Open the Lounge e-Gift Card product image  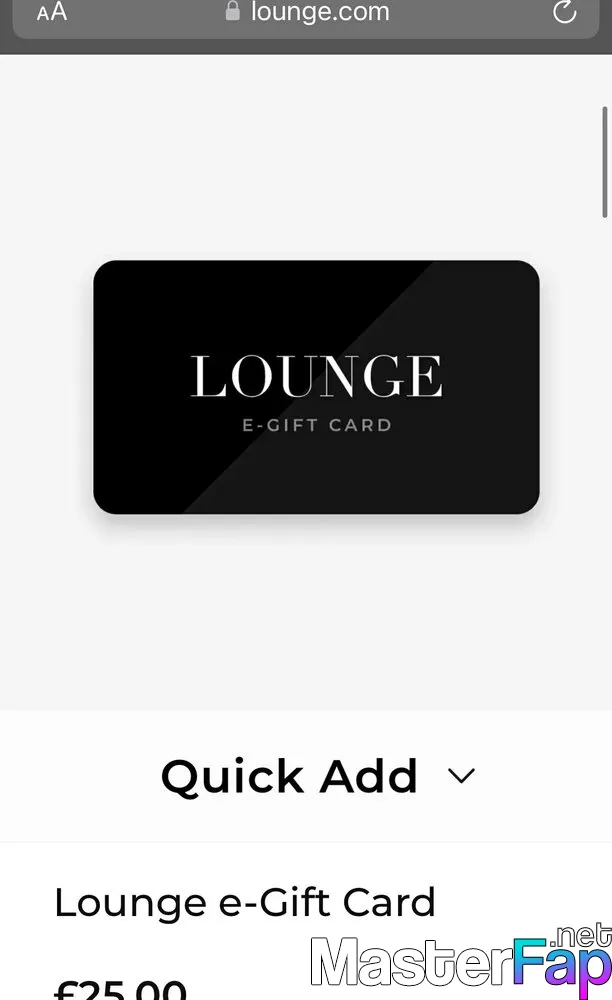(316, 386)
